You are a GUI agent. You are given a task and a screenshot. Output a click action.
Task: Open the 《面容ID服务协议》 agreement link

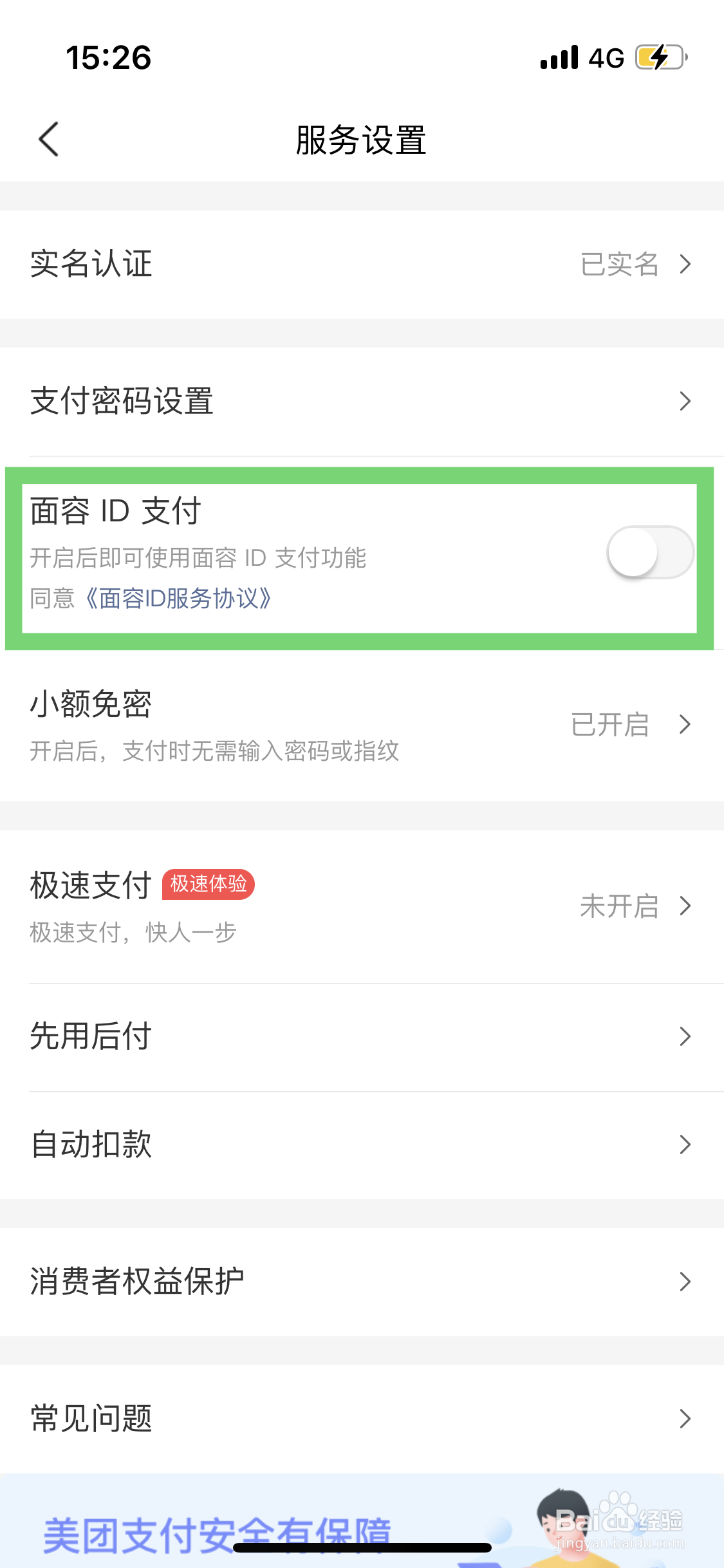point(182,599)
